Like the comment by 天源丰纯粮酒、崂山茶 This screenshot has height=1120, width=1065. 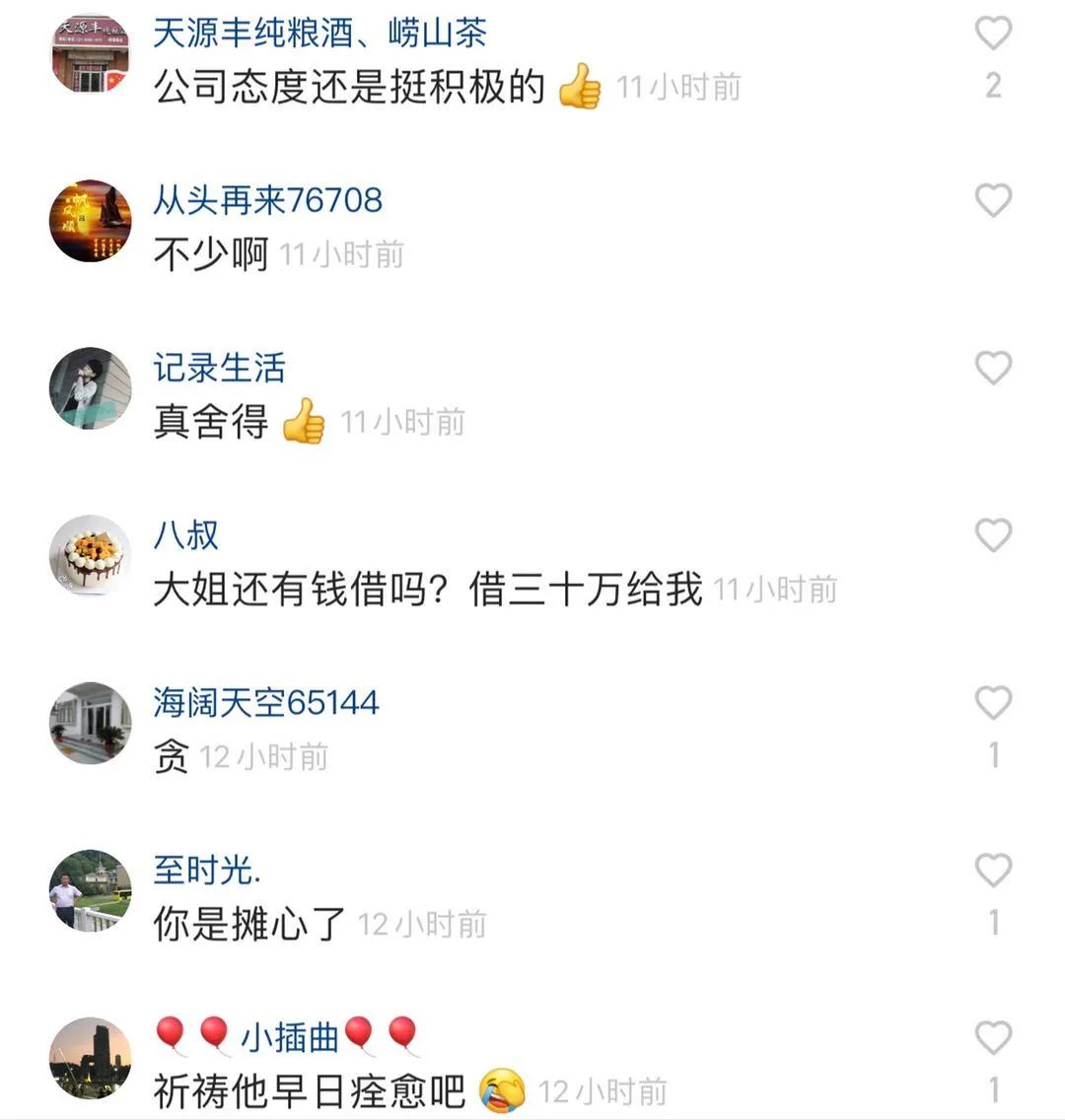[x=993, y=34]
